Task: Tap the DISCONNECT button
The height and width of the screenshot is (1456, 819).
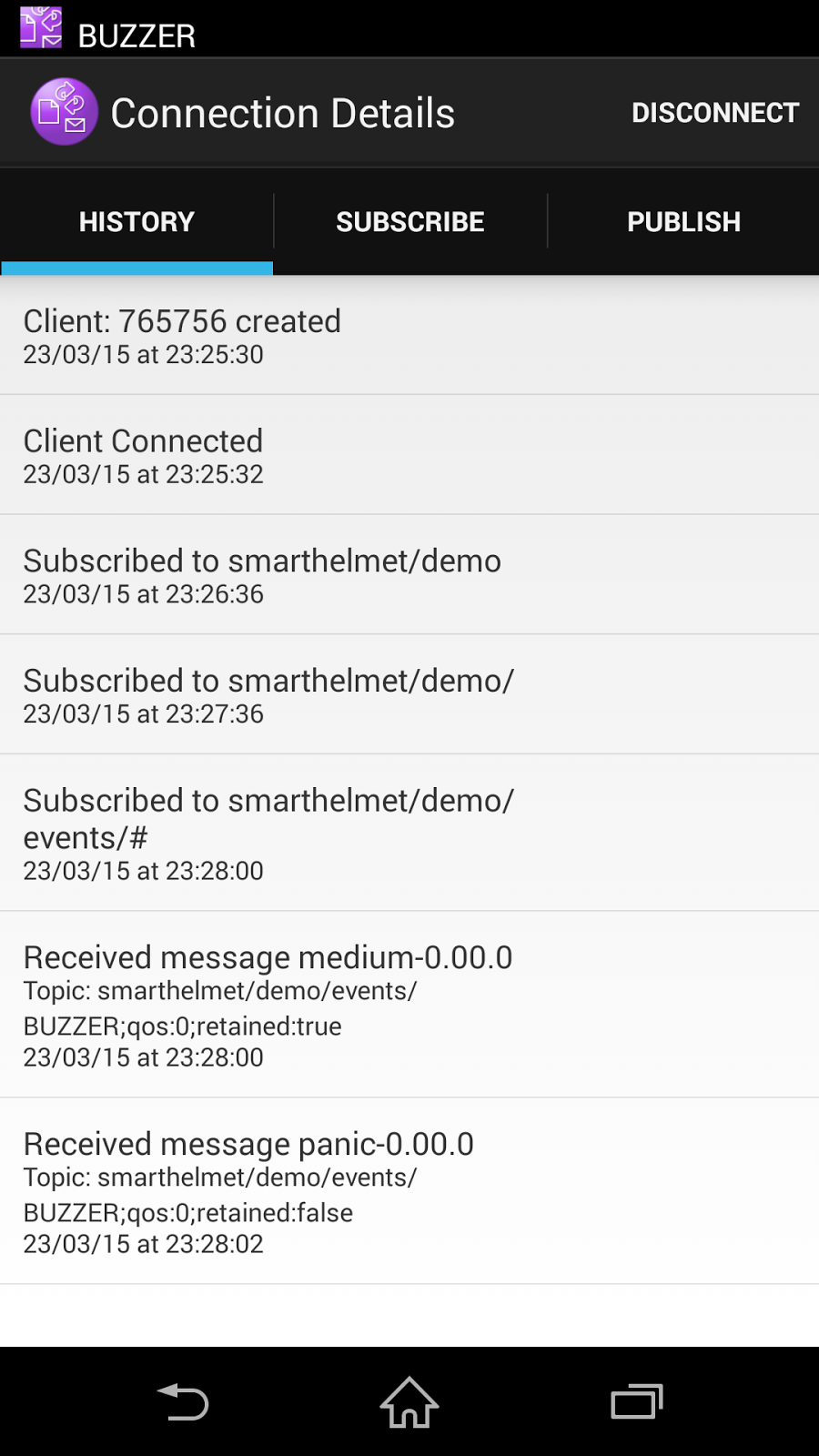Action: pyautogui.click(x=715, y=113)
